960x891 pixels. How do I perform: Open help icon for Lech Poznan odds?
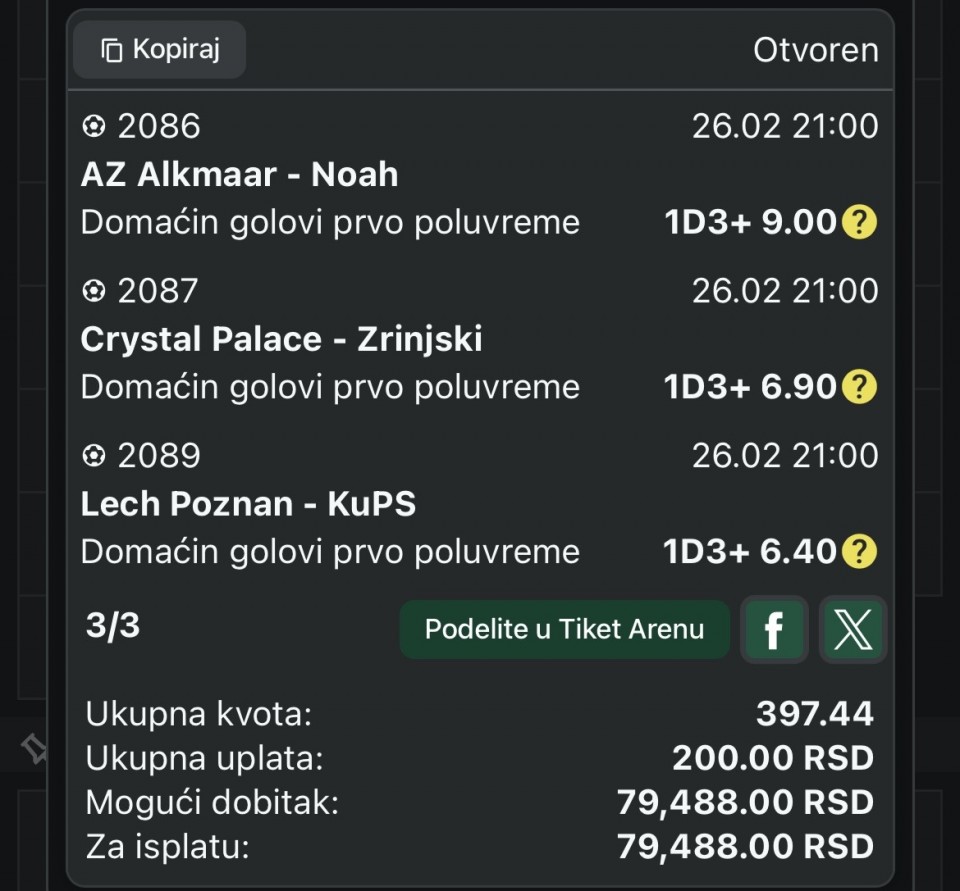tap(859, 551)
